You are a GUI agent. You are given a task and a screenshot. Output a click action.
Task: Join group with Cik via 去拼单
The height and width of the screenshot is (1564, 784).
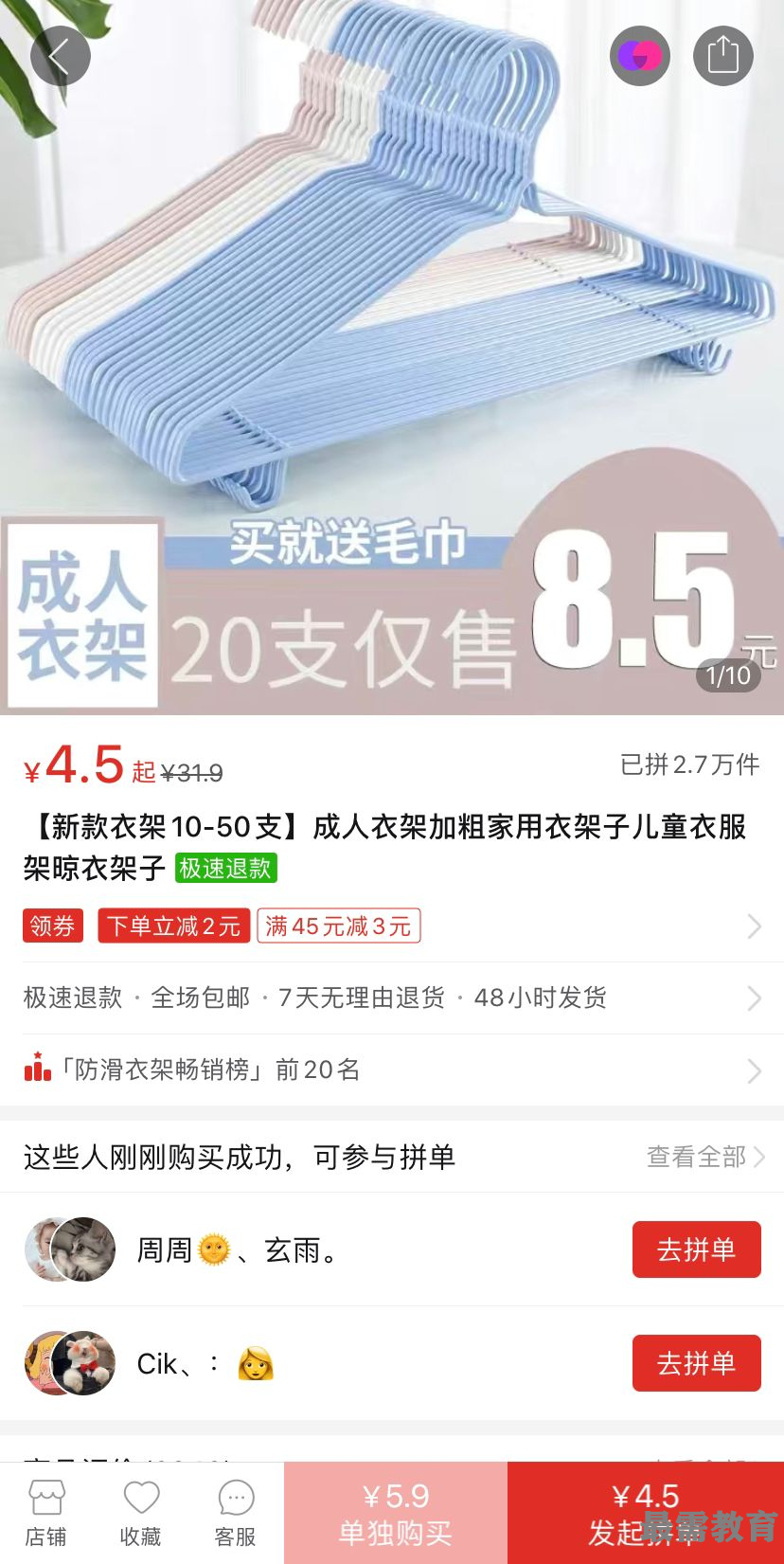tap(696, 1363)
